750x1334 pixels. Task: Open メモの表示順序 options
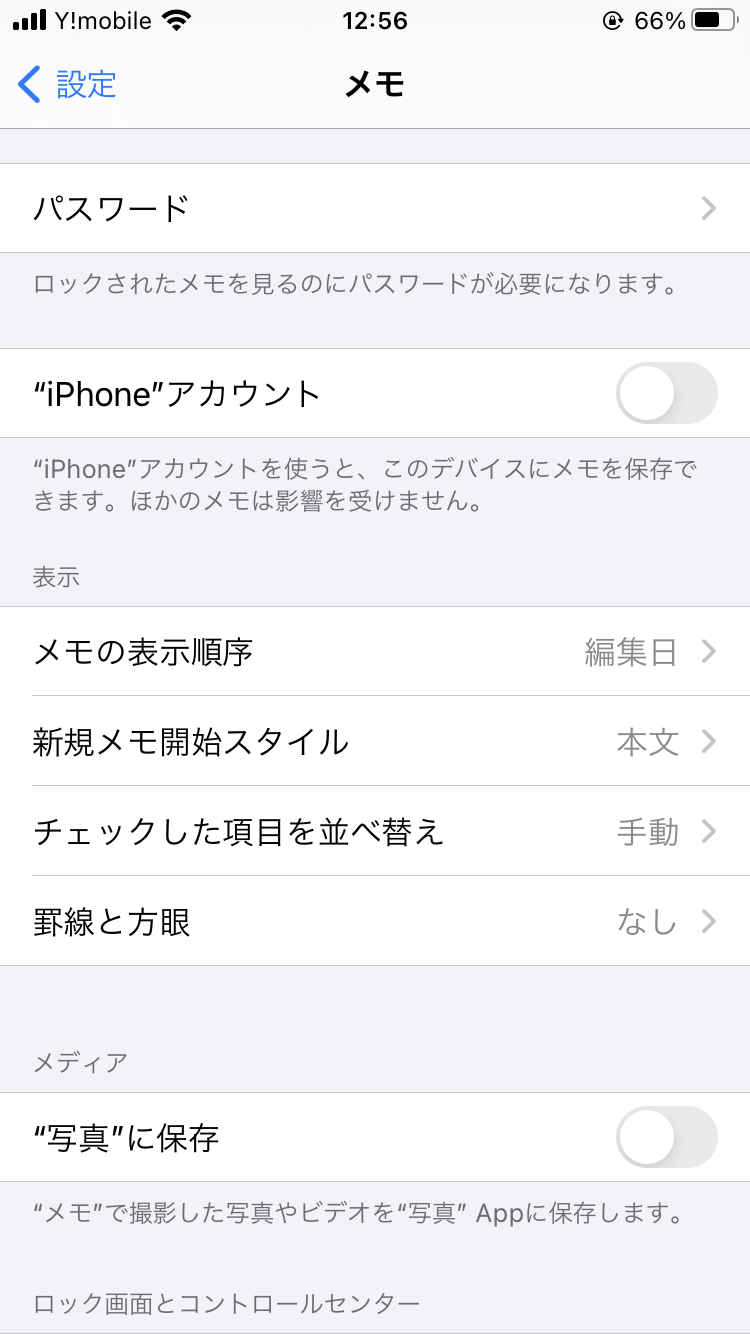pyautogui.click(x=375, y=652)
